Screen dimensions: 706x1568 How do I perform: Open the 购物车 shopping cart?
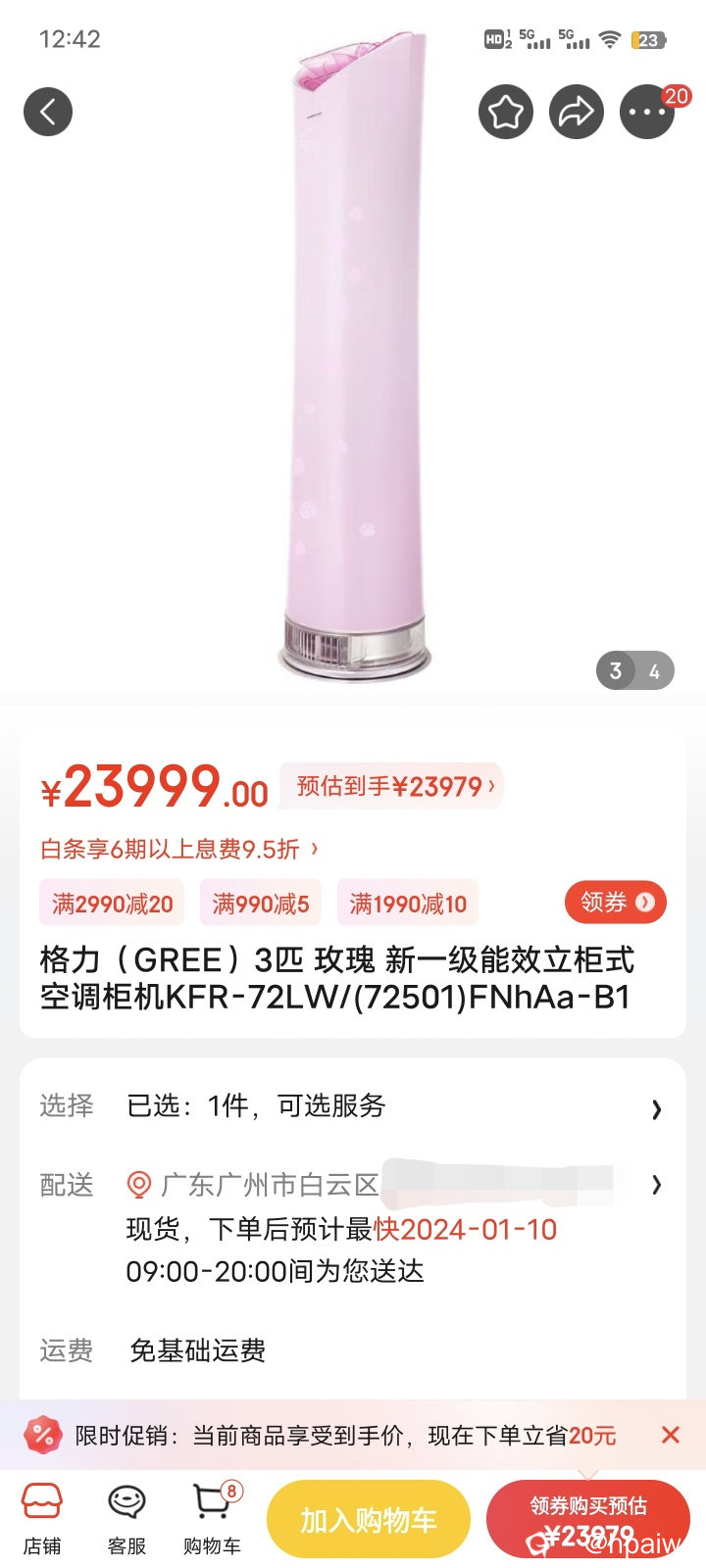212,1519
